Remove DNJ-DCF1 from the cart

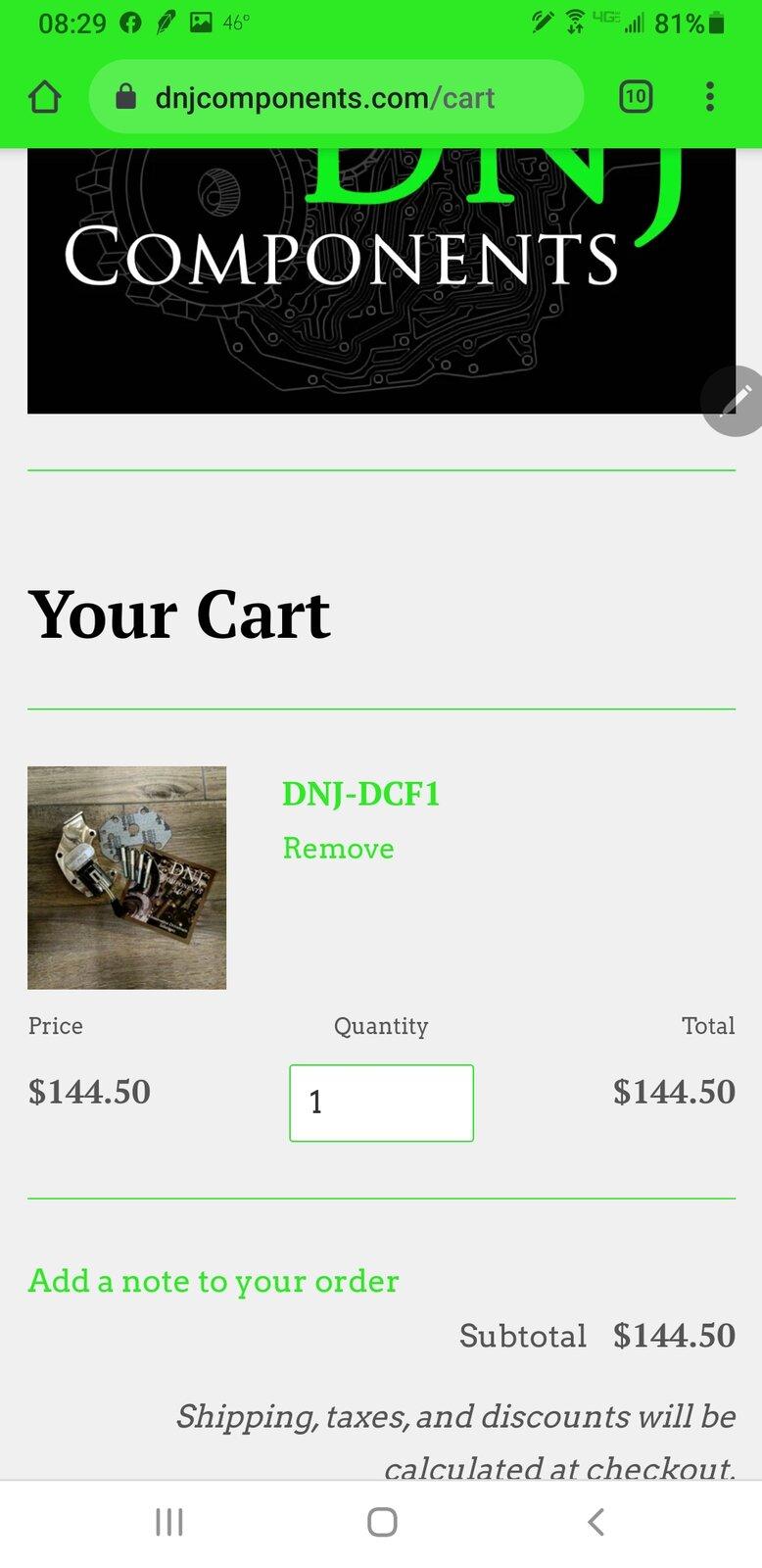(x=338, y=848)
